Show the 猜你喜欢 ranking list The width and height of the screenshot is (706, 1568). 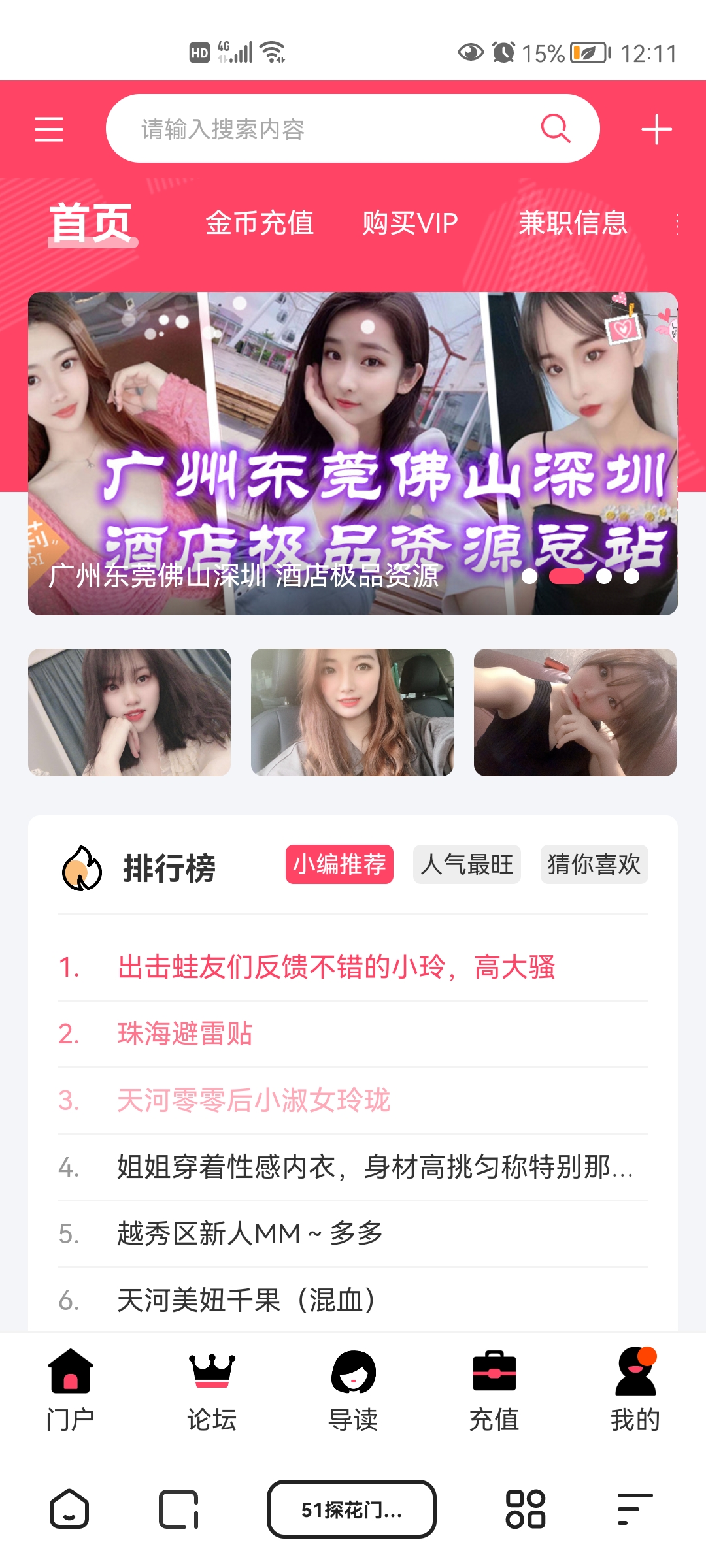594,864
